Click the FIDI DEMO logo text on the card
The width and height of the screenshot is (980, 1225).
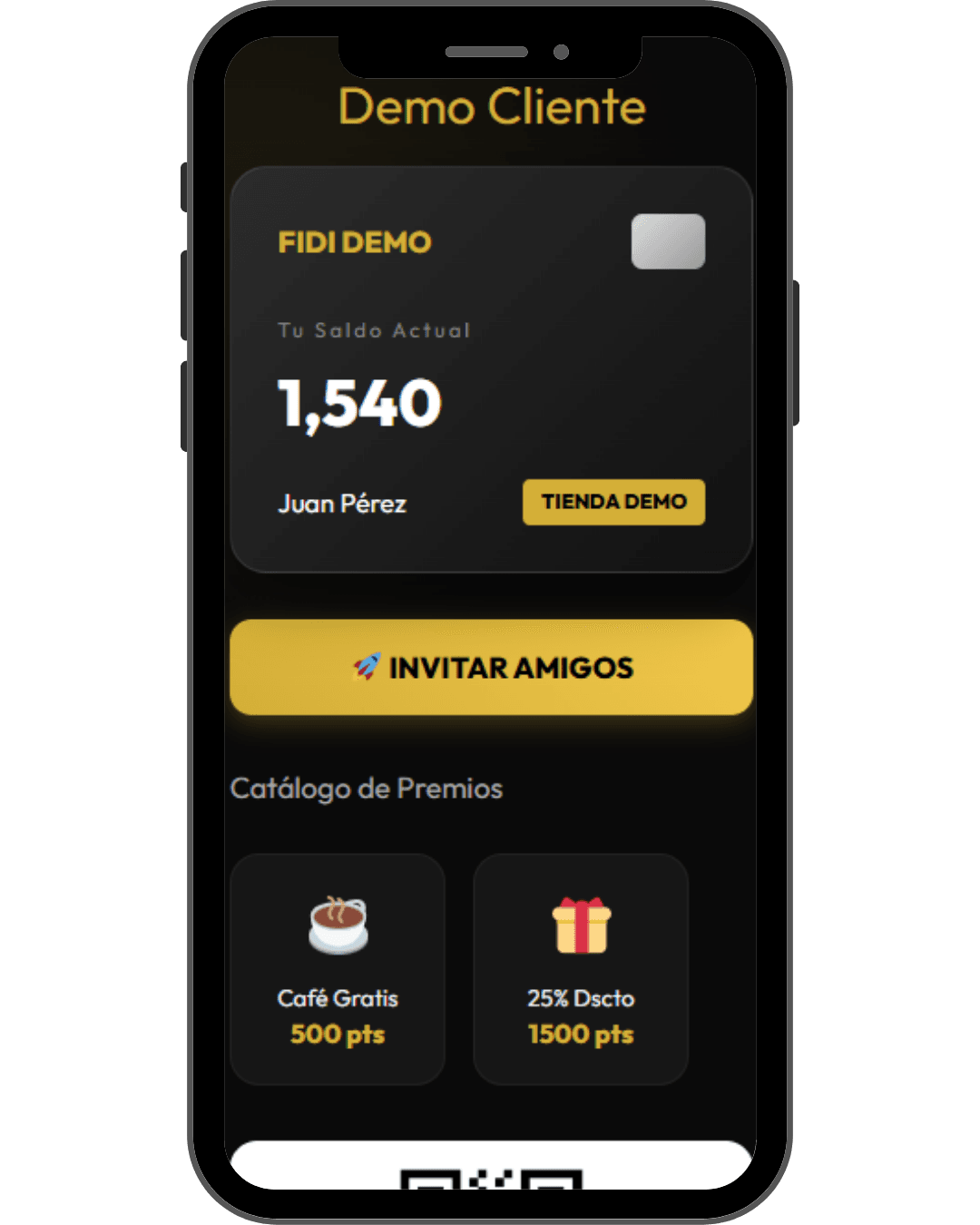point(355,242)
